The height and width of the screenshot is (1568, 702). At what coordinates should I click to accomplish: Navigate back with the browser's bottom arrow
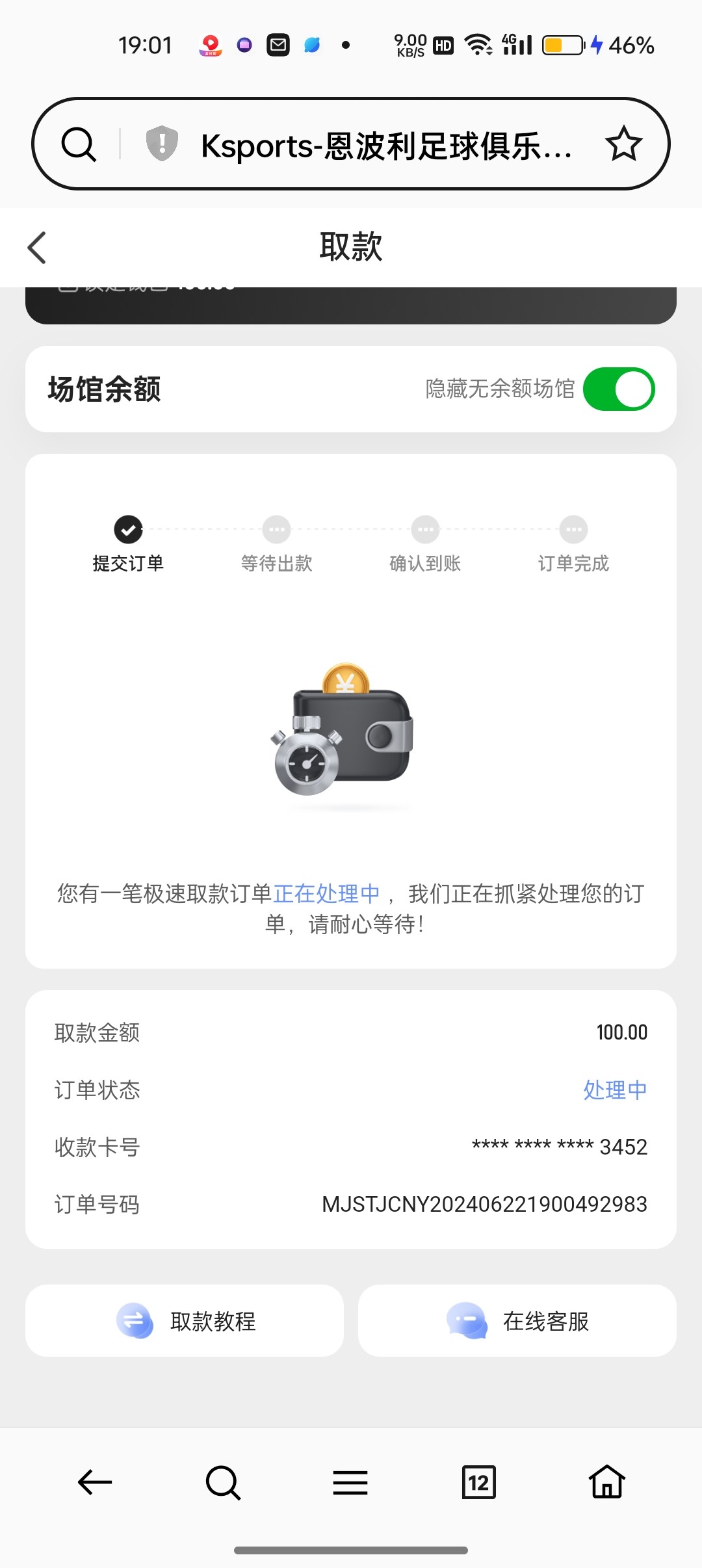click(x=95, y=1483)
